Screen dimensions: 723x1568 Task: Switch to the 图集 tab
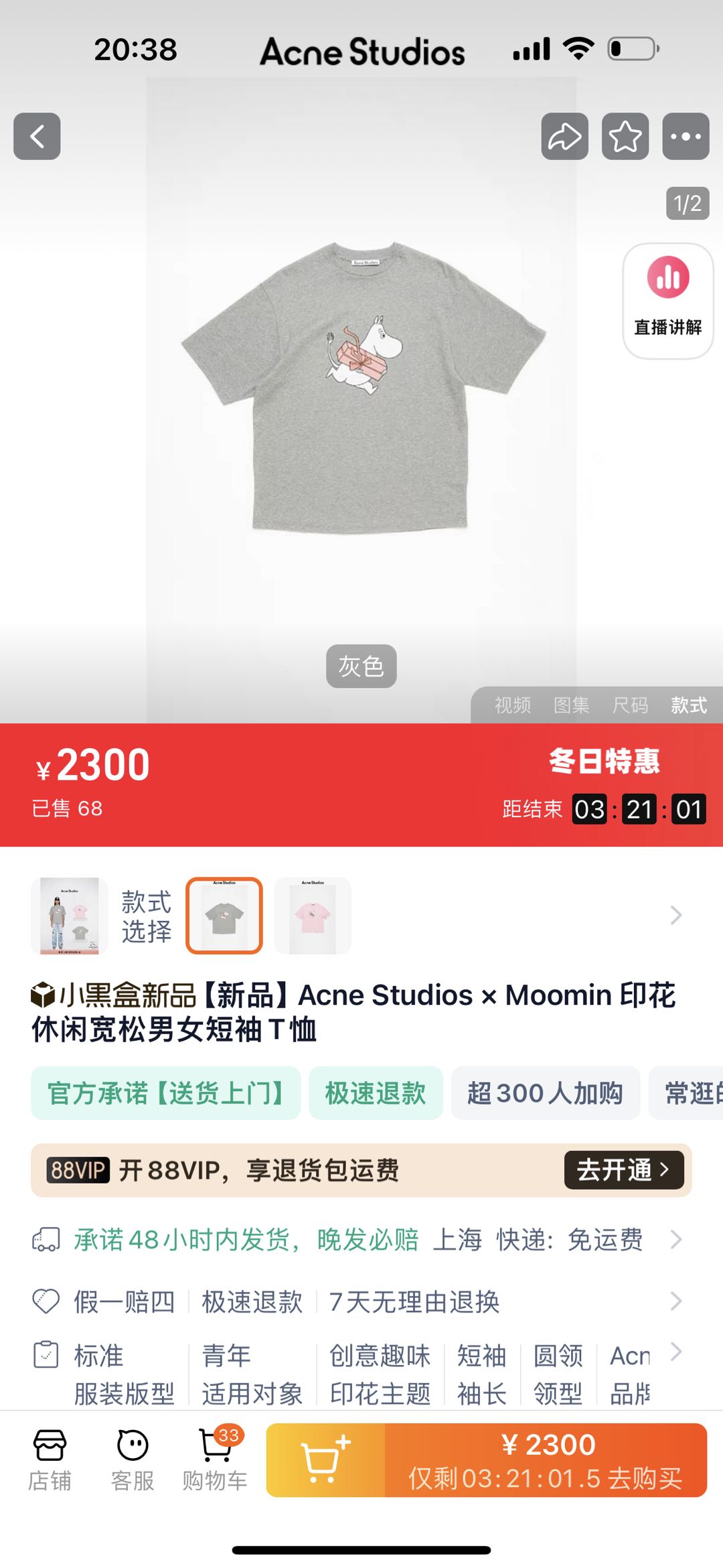click(x=571, y=705)
